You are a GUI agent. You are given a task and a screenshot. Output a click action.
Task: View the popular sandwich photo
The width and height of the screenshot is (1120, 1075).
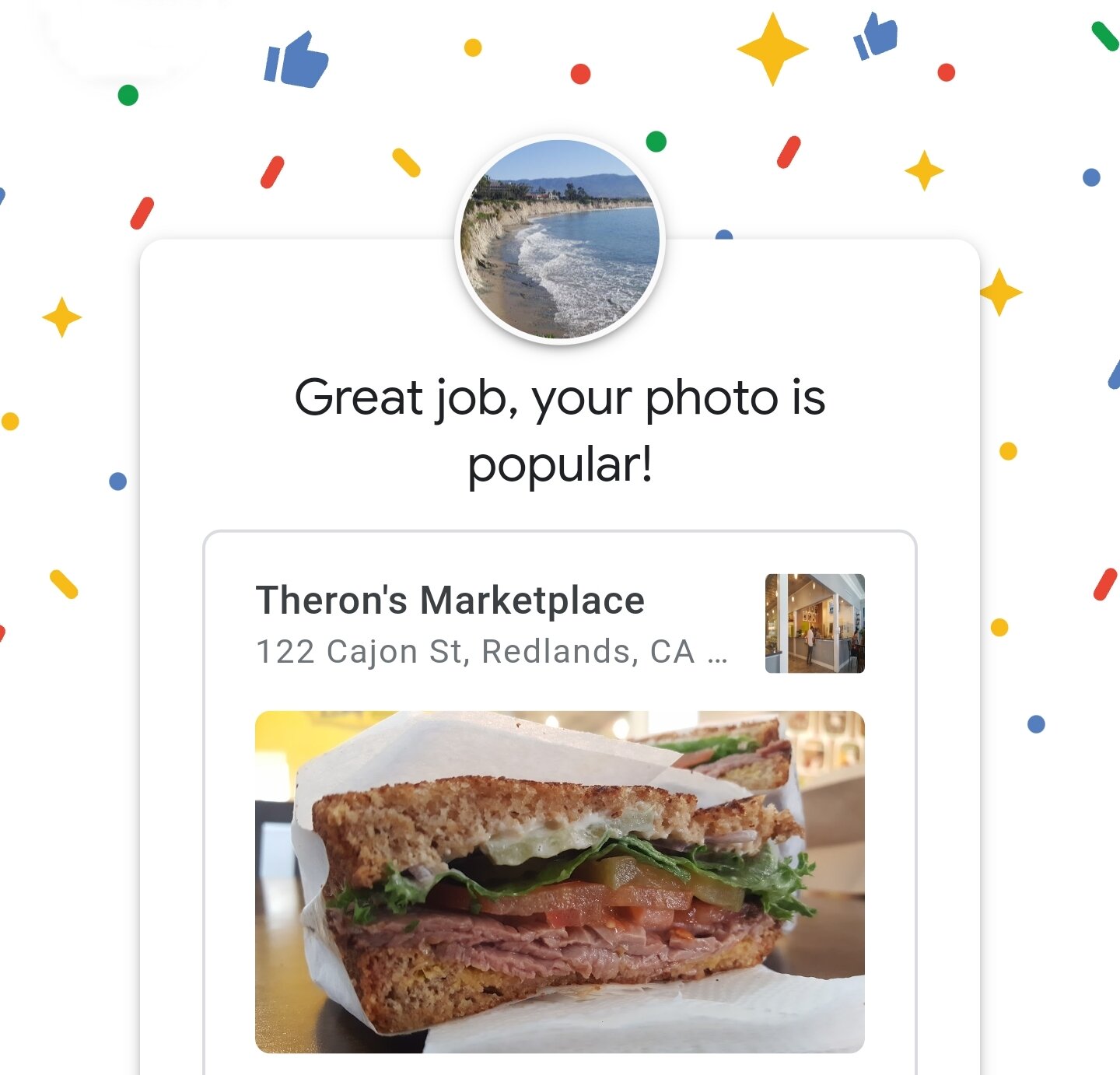(559, 881)
